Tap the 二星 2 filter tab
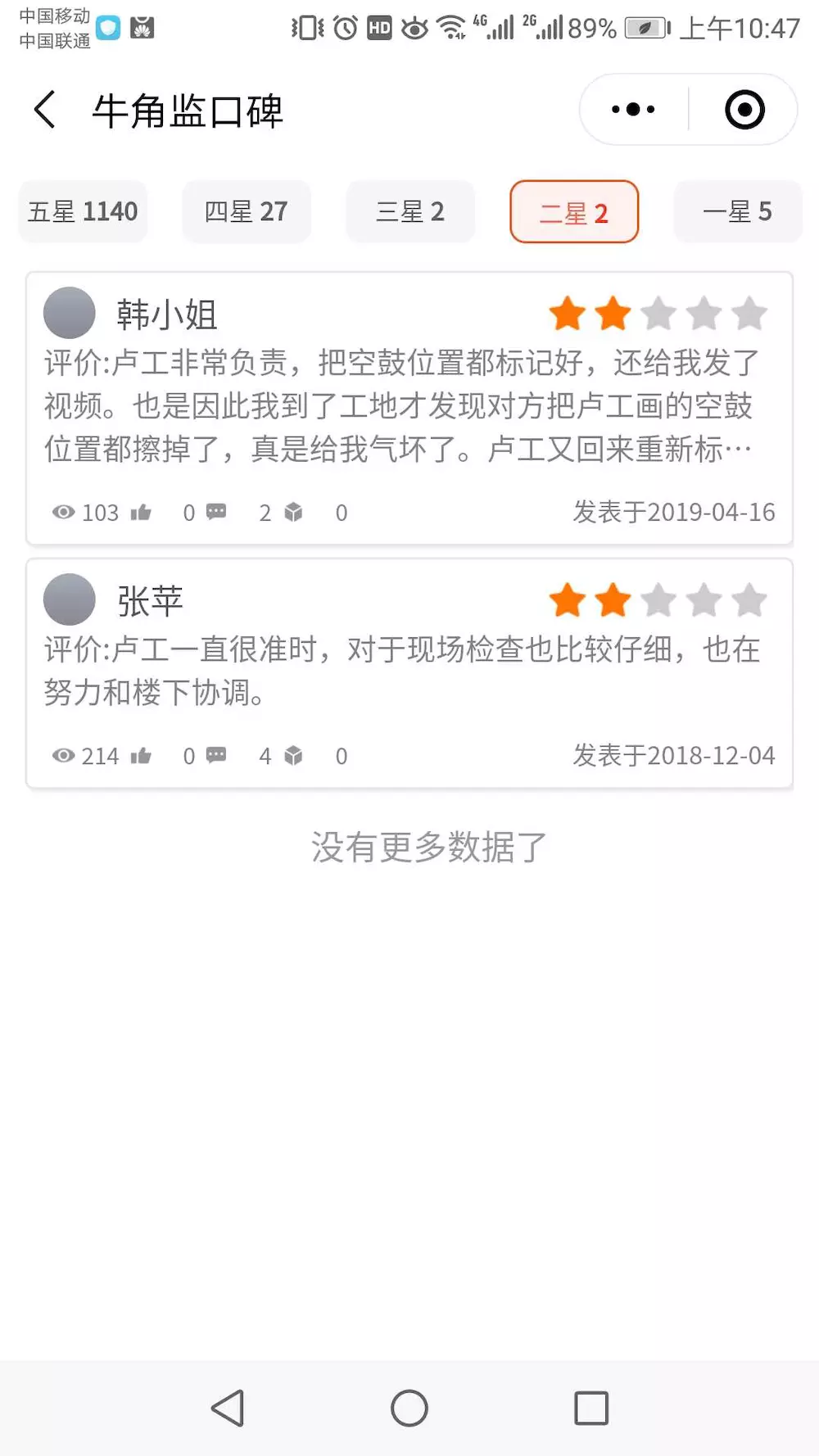819x1456 pixels. [573, 213]
